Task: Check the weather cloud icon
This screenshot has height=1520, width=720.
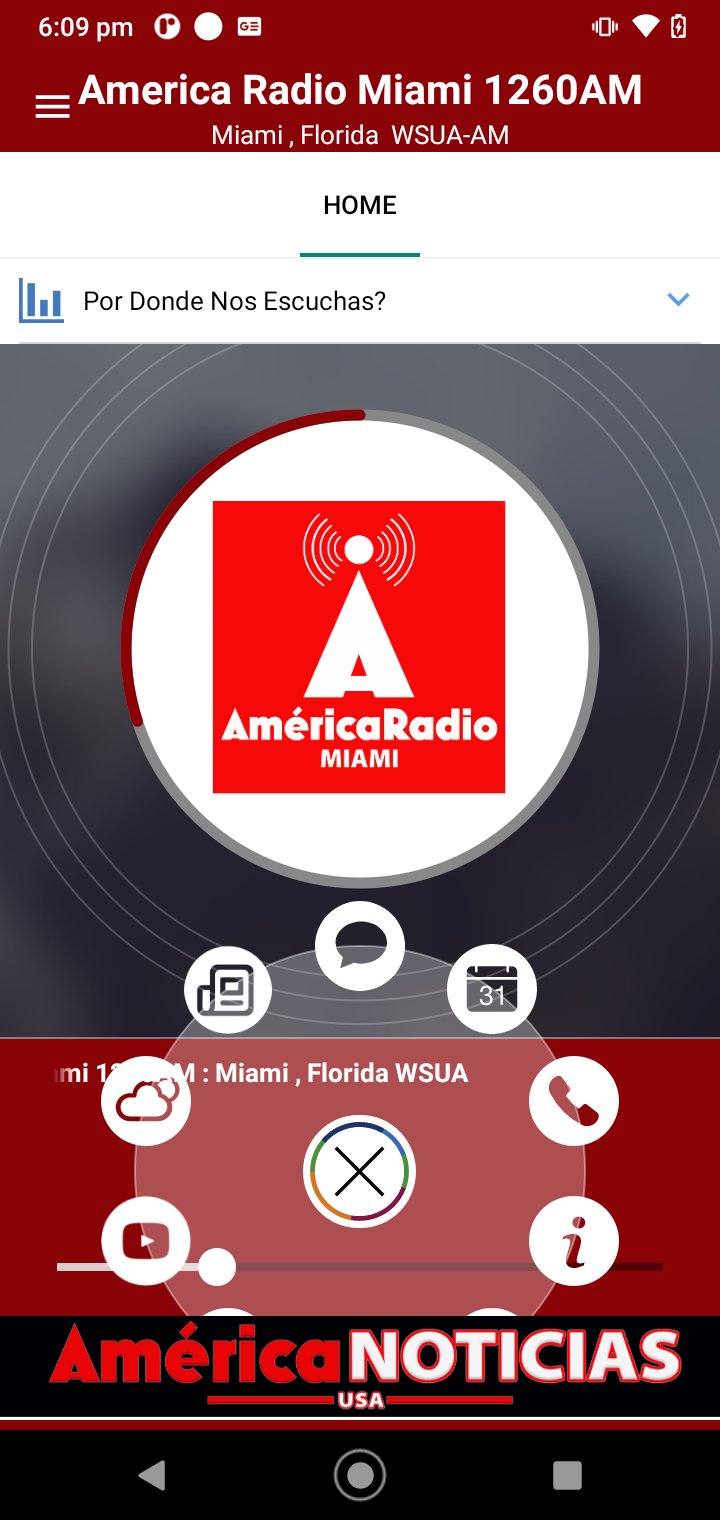Action: click(146, 1100)
